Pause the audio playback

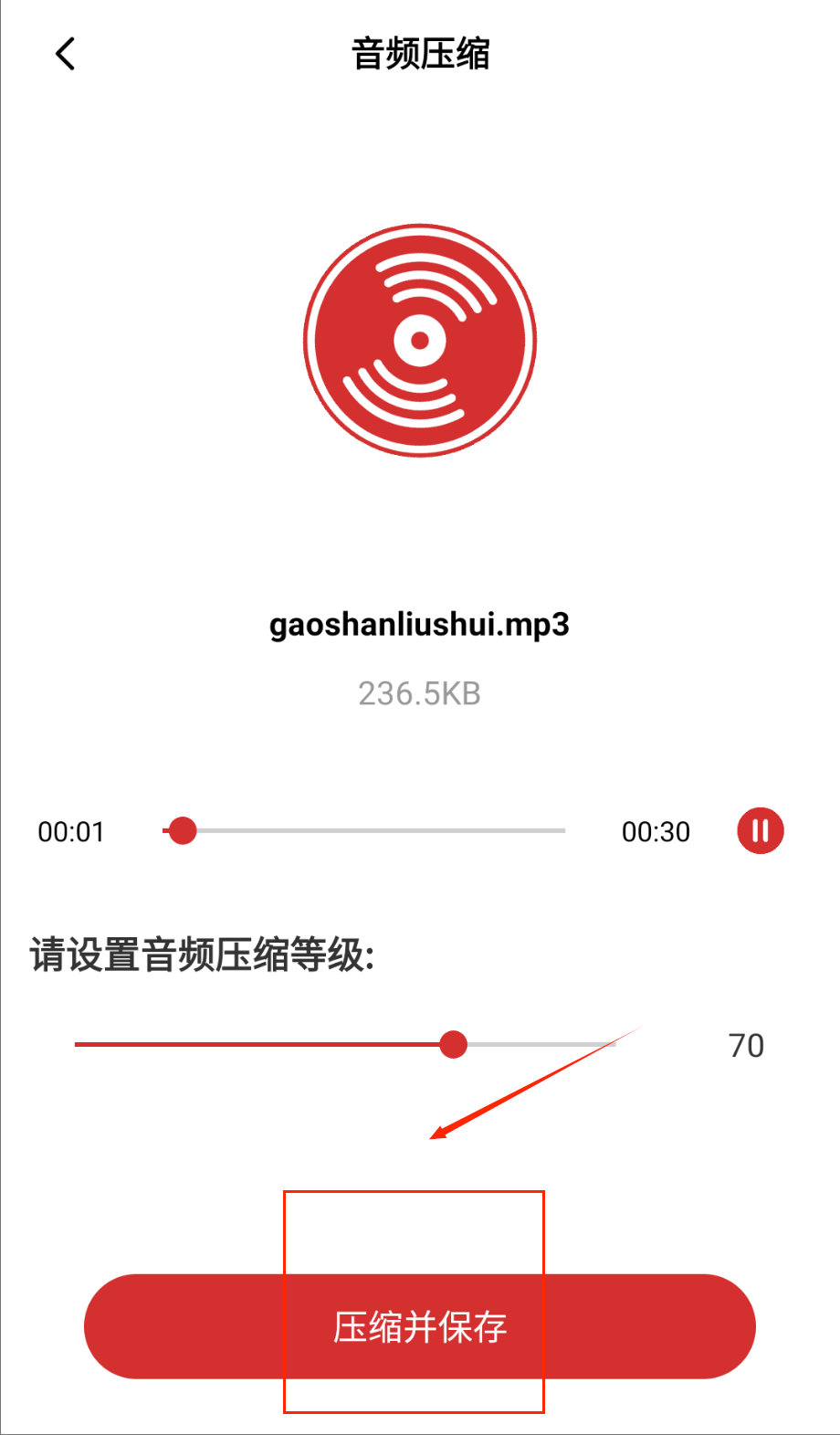tap(760, 831)
